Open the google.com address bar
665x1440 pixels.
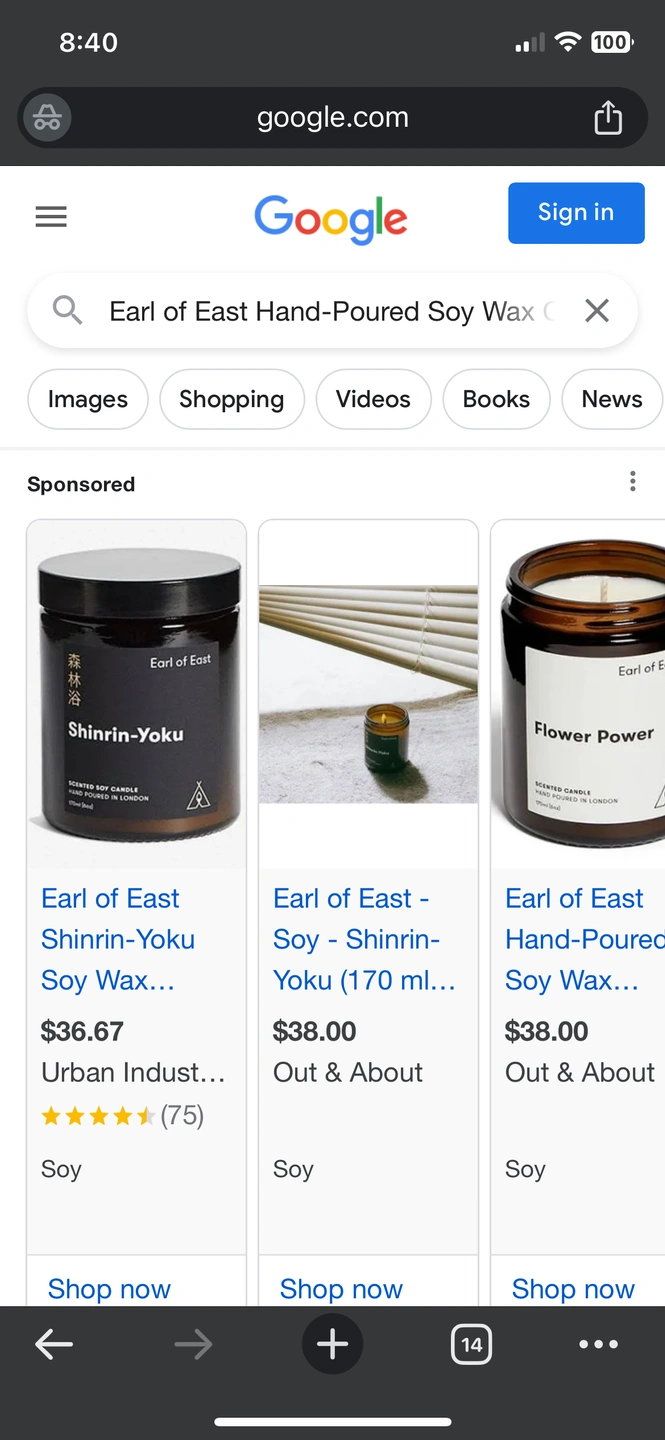point(332,118)
